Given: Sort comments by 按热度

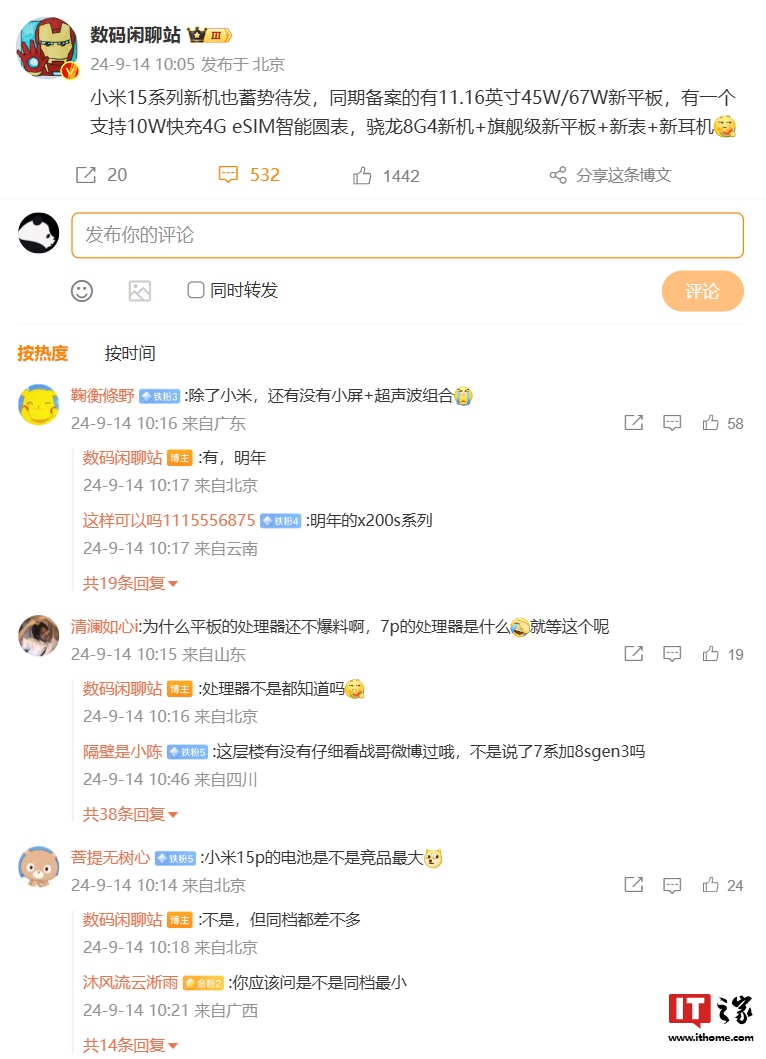Looking at the screenshot, I should [43, 353].
